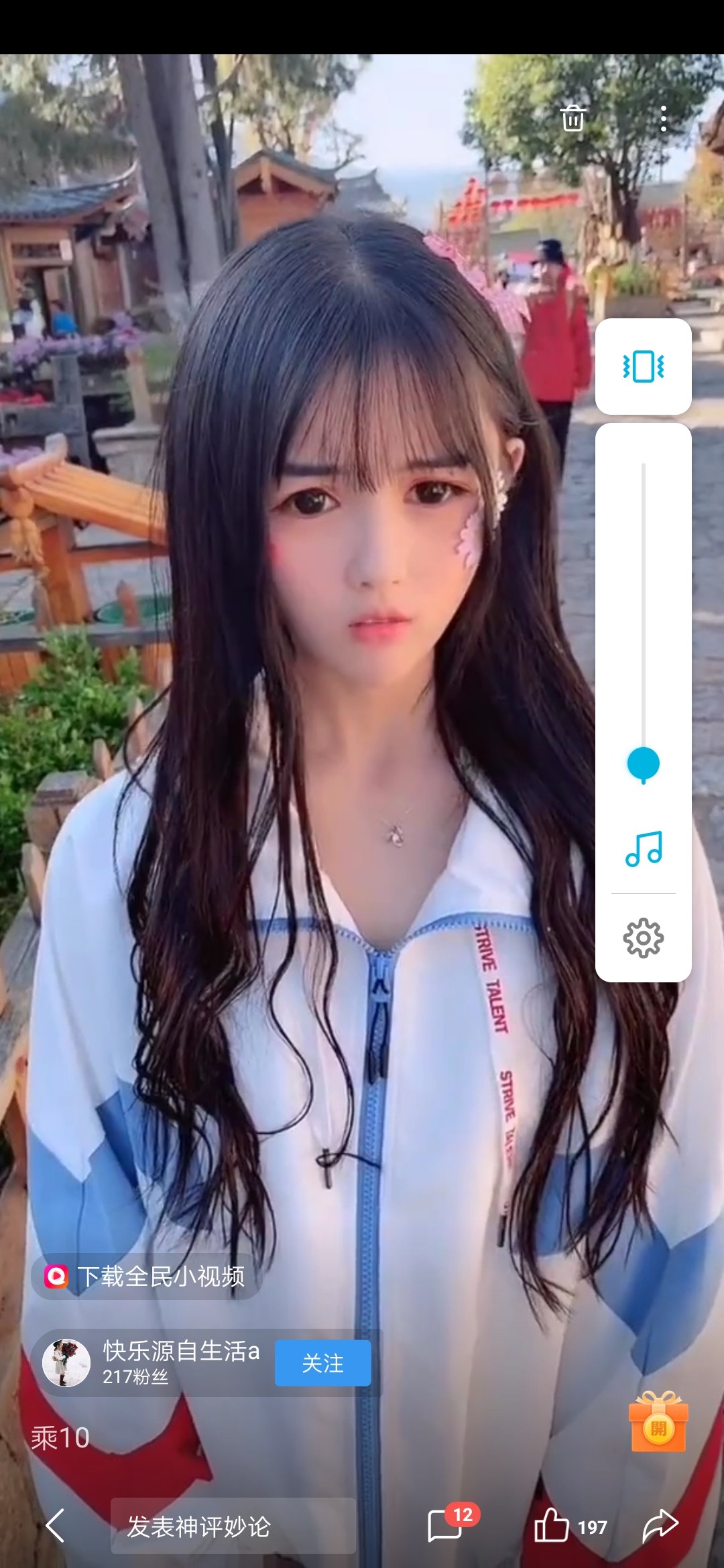This screenshot has height=1568, width=724.
Task: Tap the 发表神评妙论 comment field
Action: (233, 1526)
